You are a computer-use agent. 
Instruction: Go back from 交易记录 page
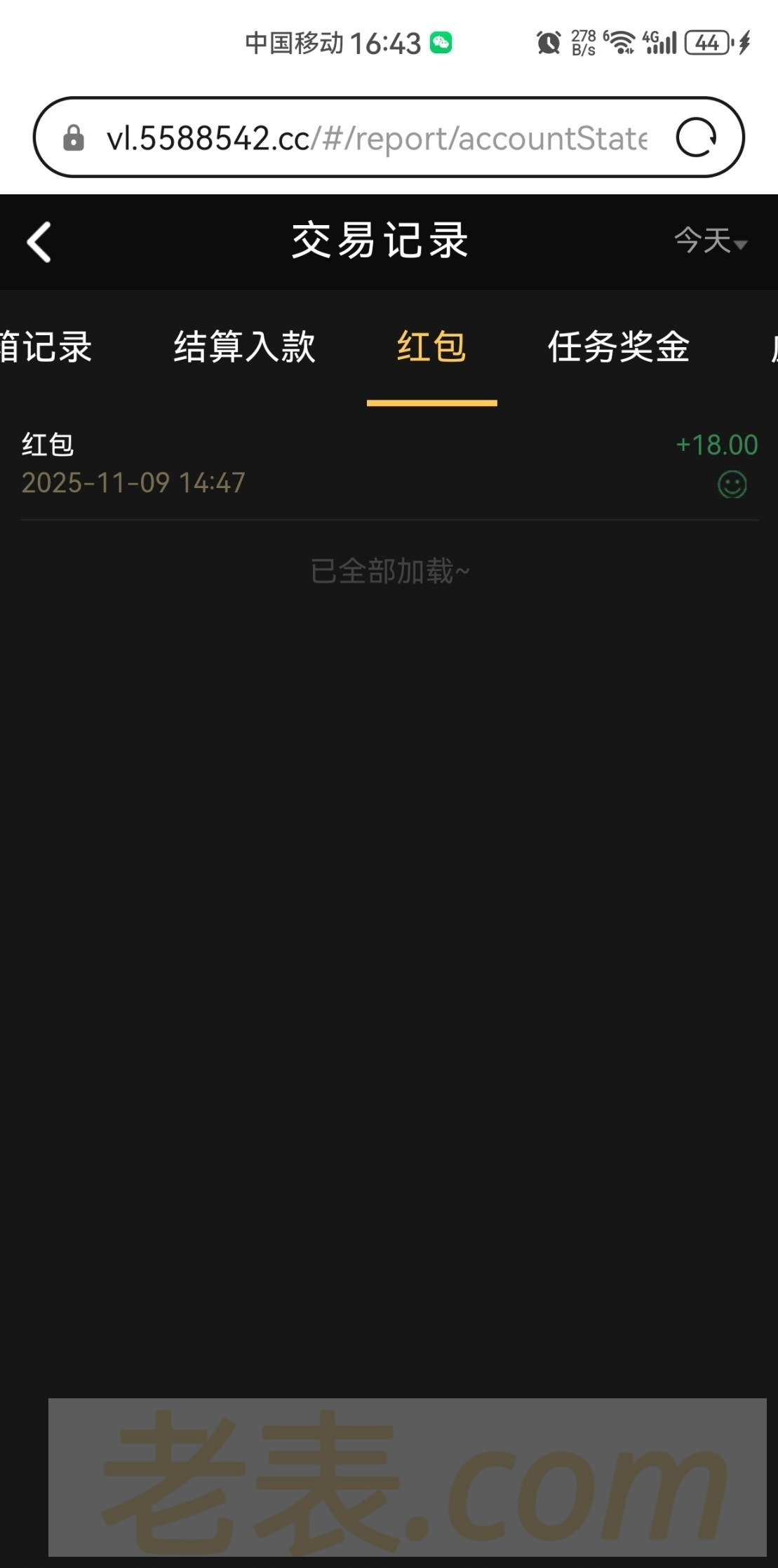coord(39,242)
